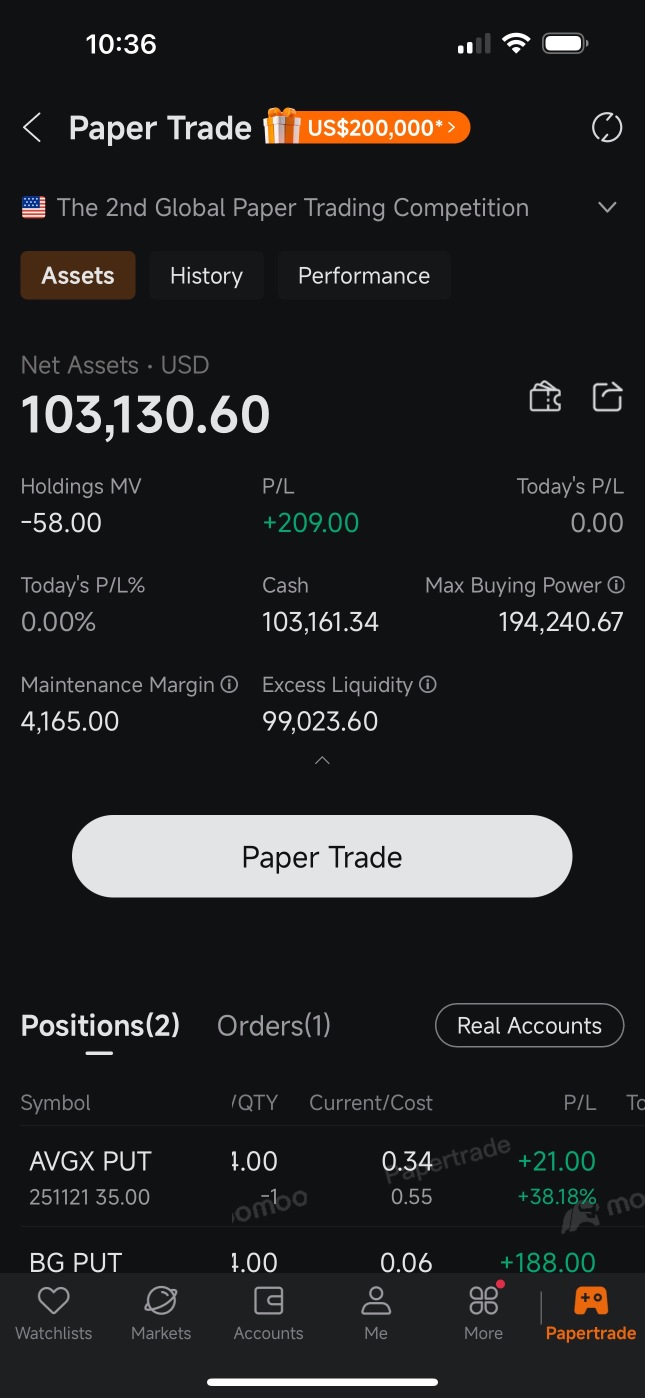Viewport: 645px width, 1398px height.
Task: Go to the Watchlists tab
Action: point(53,1314)
